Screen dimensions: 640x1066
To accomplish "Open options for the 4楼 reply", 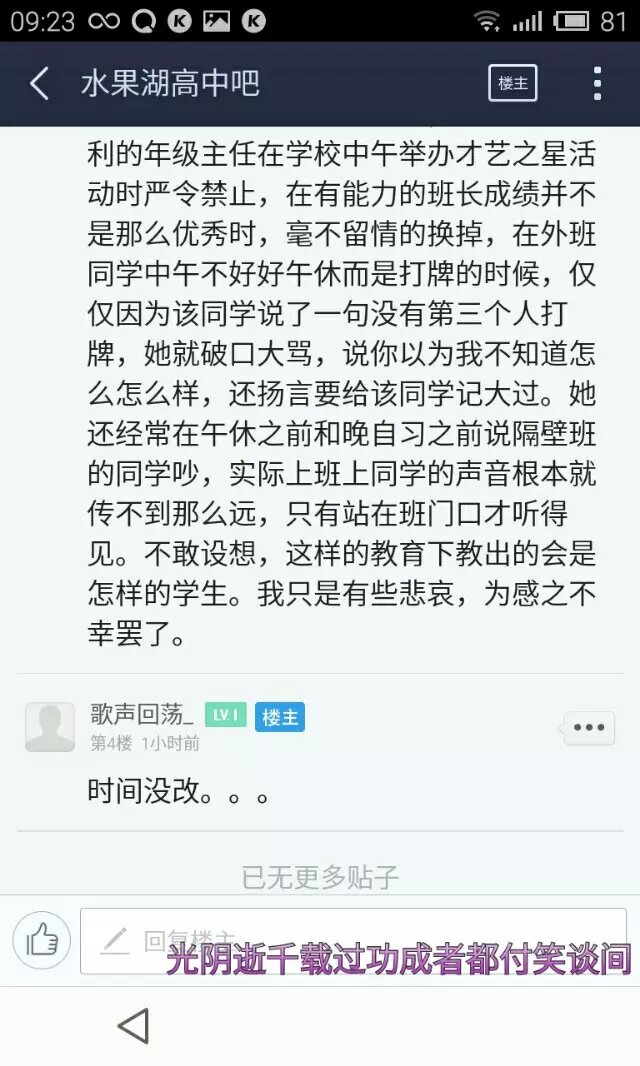I will 588,728.
